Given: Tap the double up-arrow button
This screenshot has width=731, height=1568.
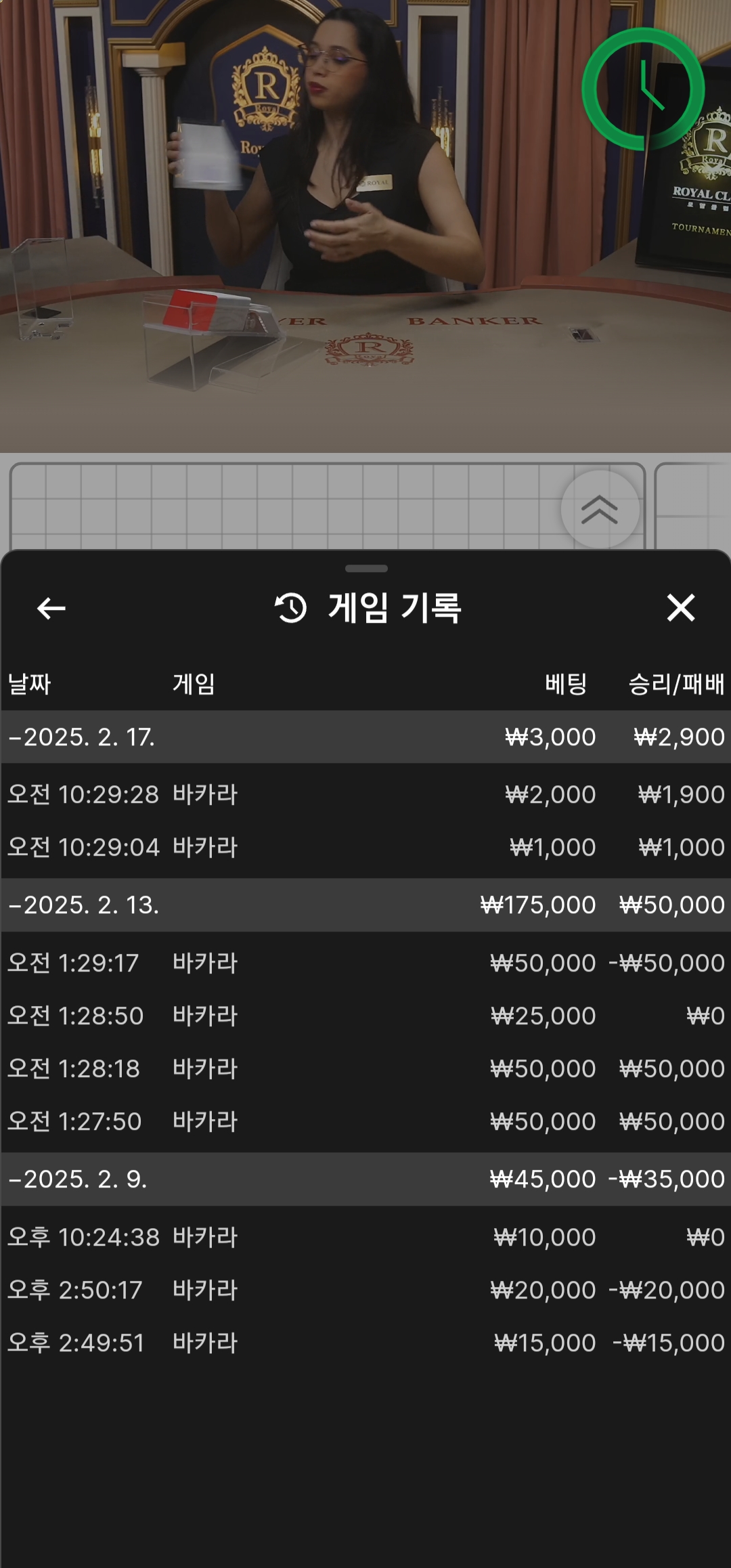Looking at the screenshot, I should 600,510.
